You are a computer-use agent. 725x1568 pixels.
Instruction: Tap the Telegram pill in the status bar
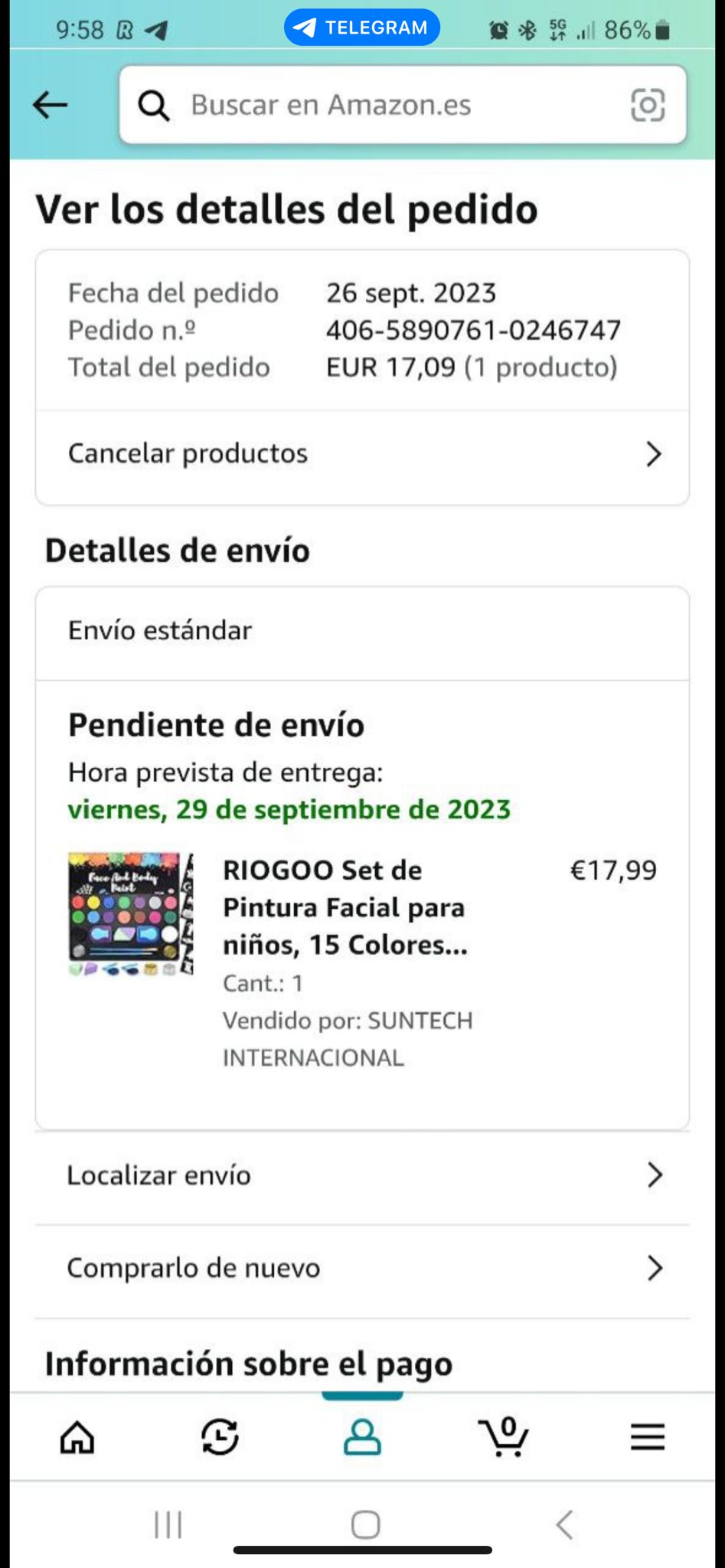coord(362,28)
